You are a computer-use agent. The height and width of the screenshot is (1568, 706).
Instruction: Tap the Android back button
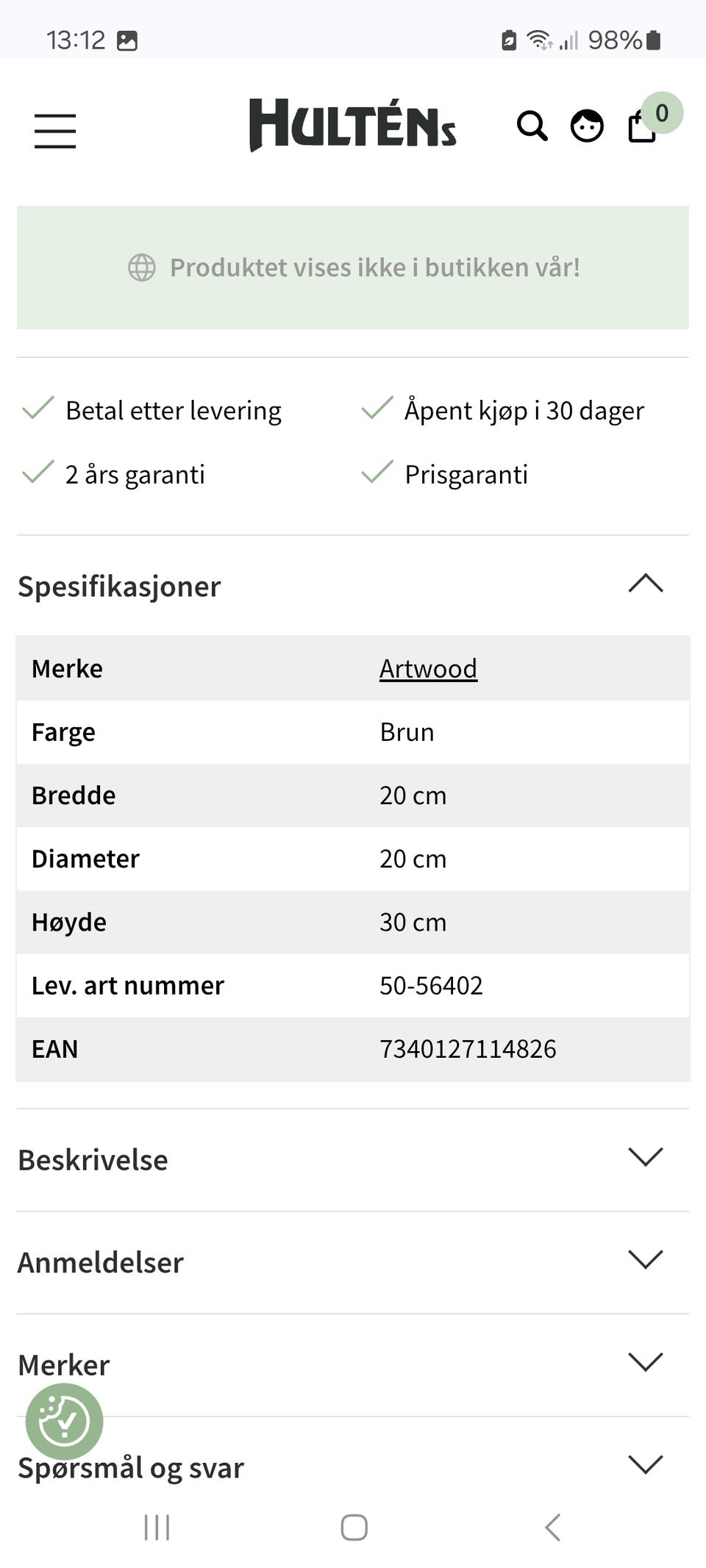pyautogui.click(x=552, y=1527)
